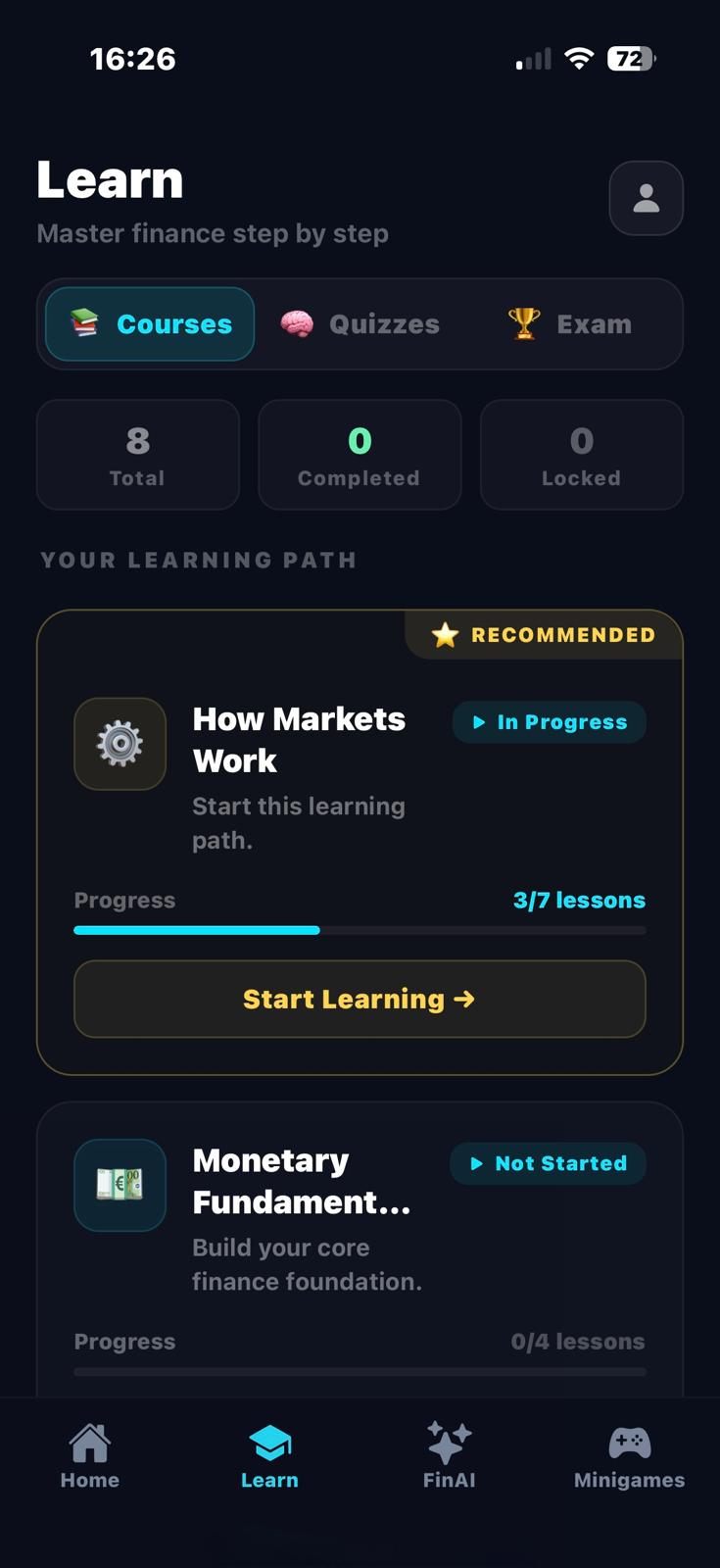This screenshot has height=1568, width=720.
Task: Click the gear icon for How Markets Work
Action: tap(120, 744)
